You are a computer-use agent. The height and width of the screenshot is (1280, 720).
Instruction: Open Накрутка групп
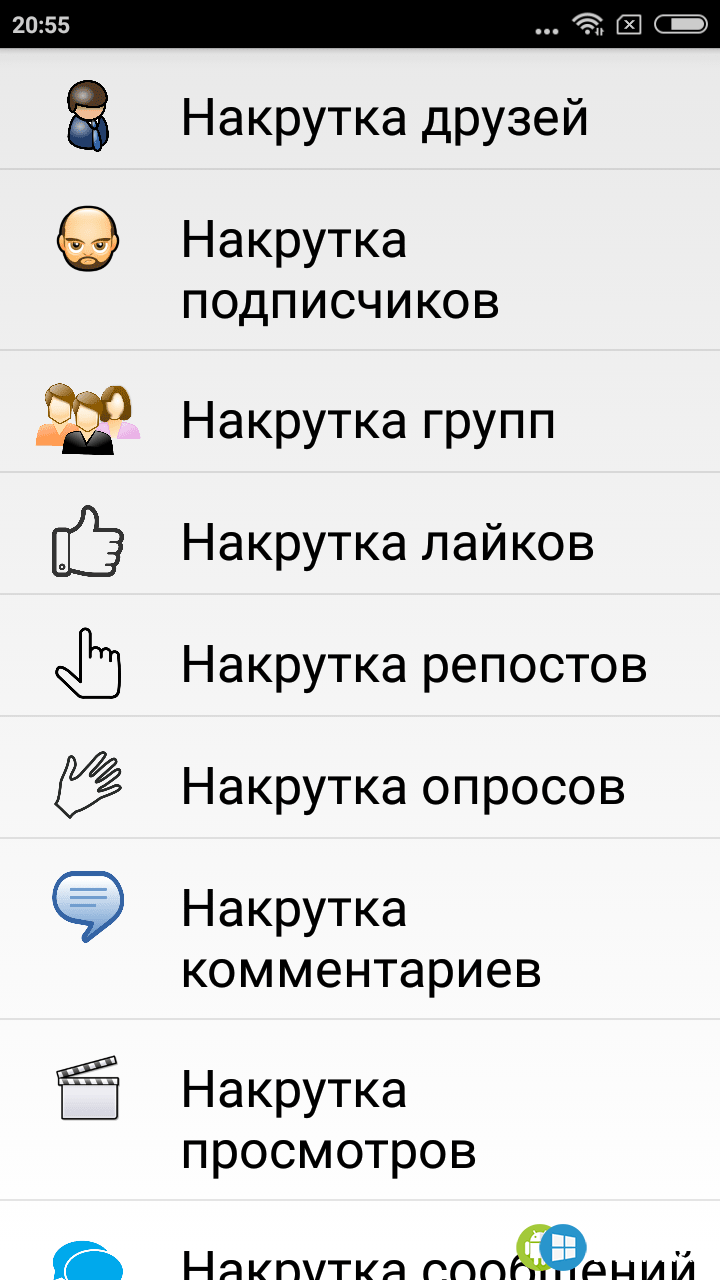tap(368, 421)
